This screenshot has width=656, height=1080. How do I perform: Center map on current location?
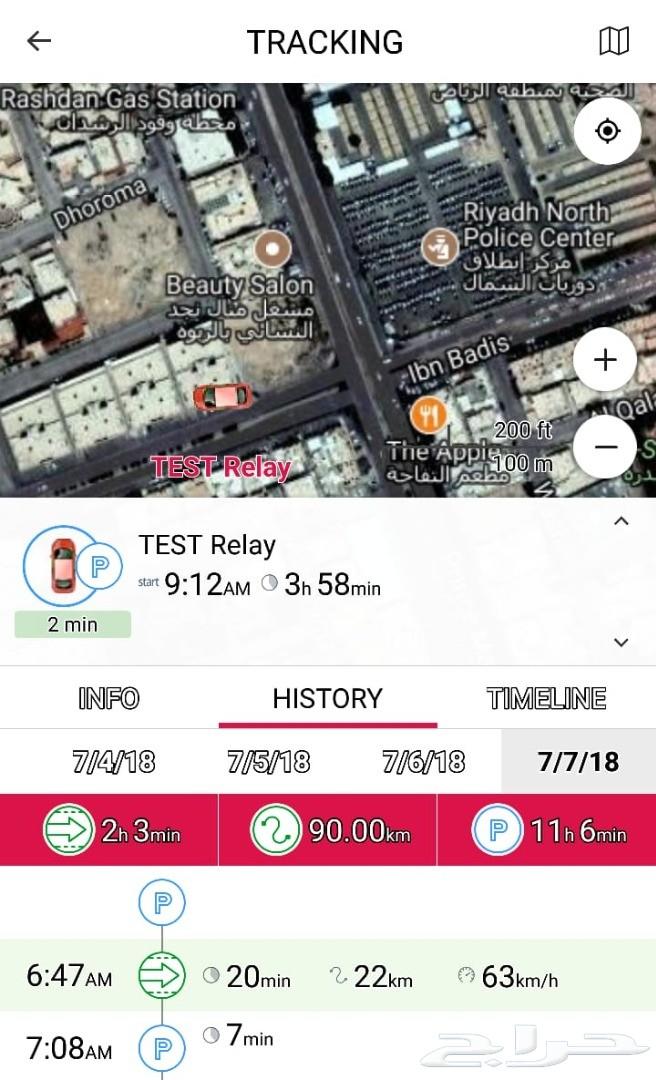tap(607, 132)
